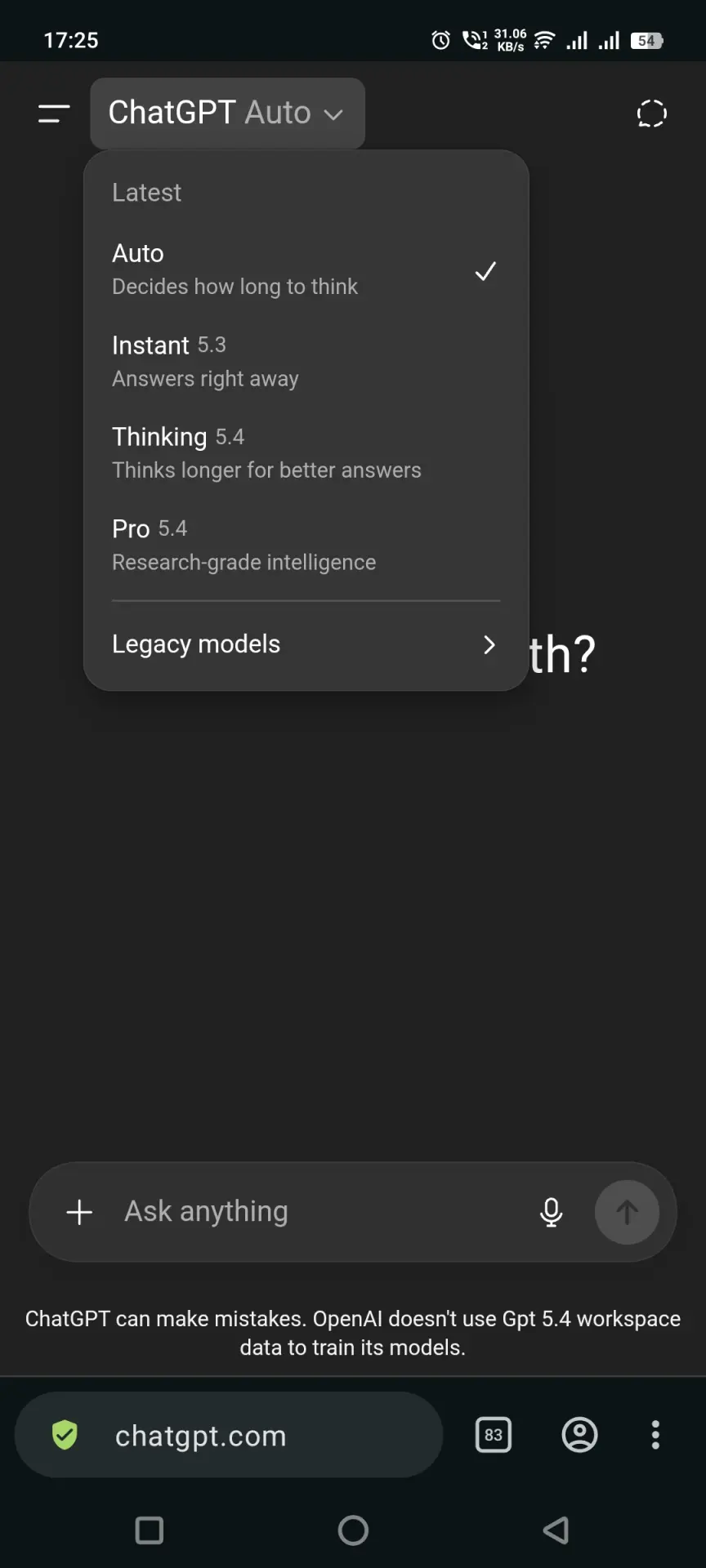Collapse the ChatGPT Auto model dropdown

click(x=227, y=113)
